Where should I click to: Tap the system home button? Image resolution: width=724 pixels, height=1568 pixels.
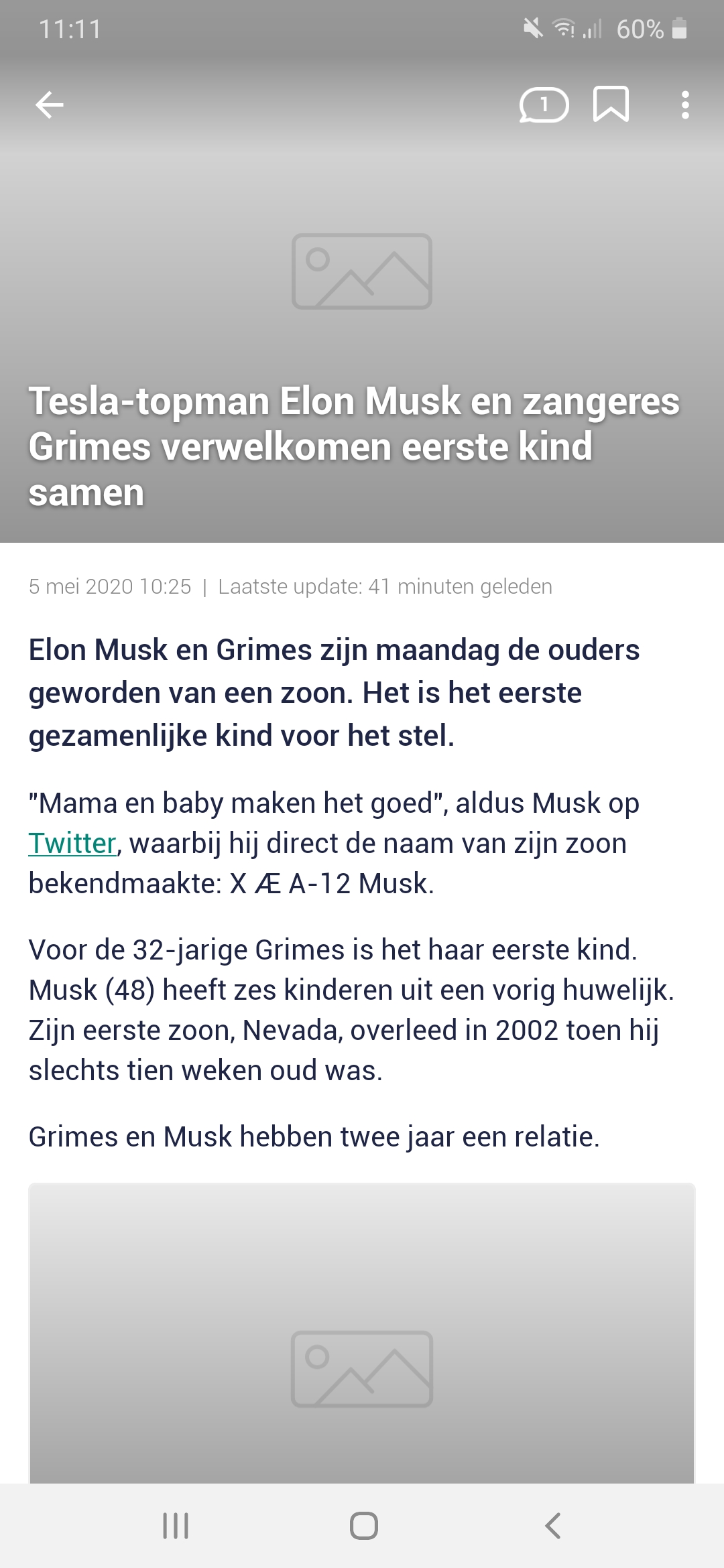pos(363,1526)
